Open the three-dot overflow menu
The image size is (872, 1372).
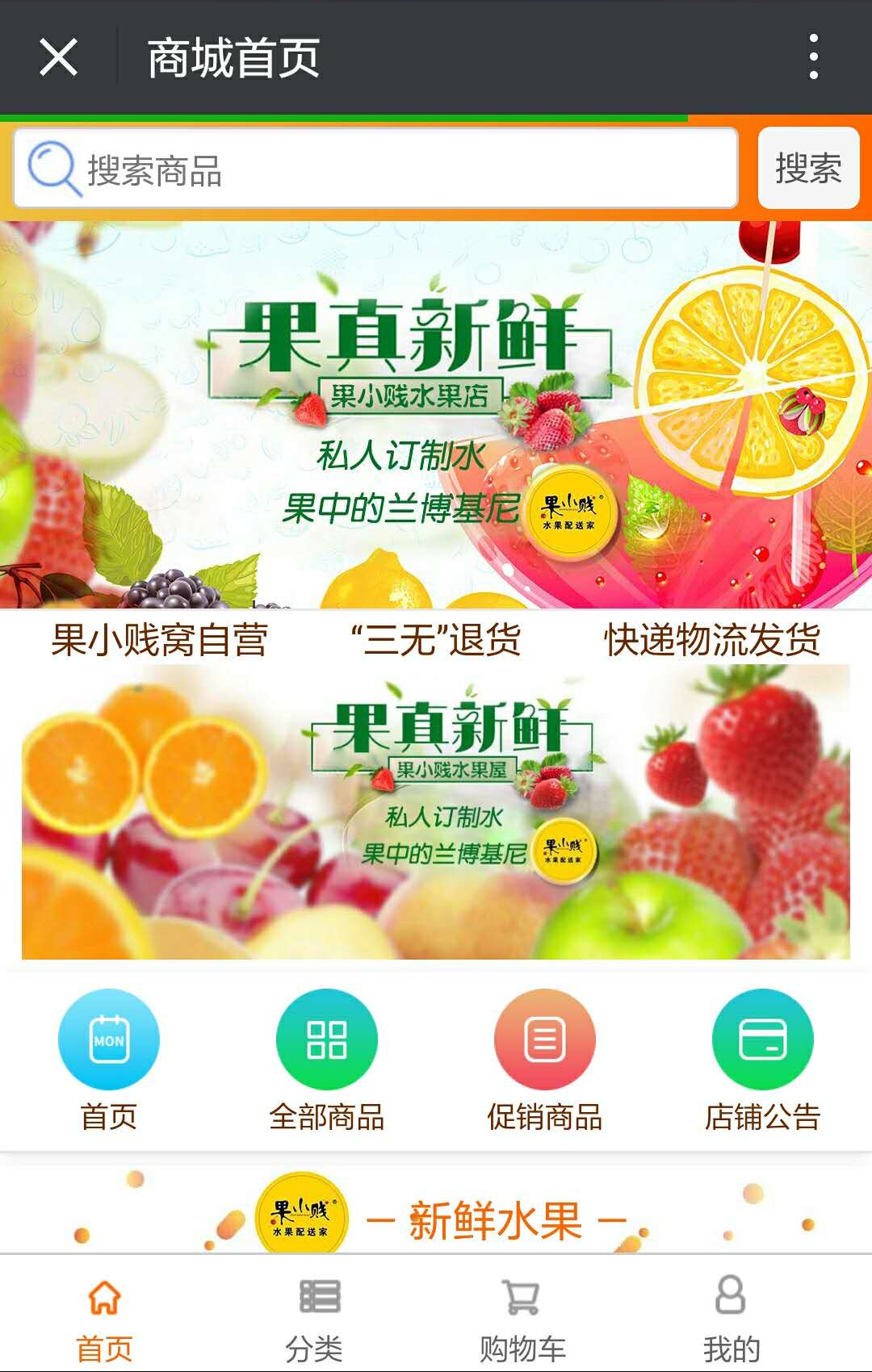[x=813, y=57]
